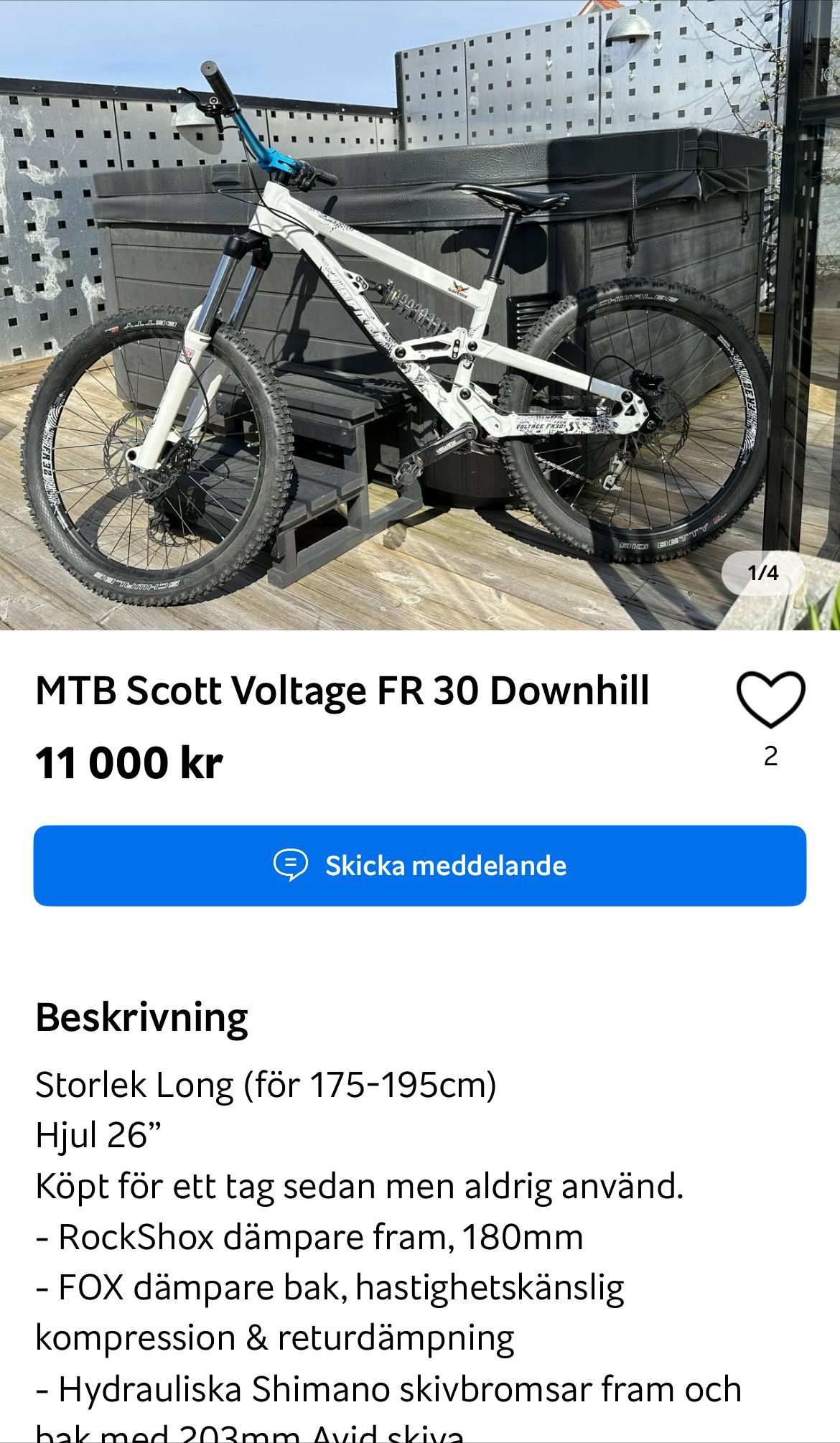Open the bike photo in full view
This screenshot has width=840, height=1443.
point(420,316)
